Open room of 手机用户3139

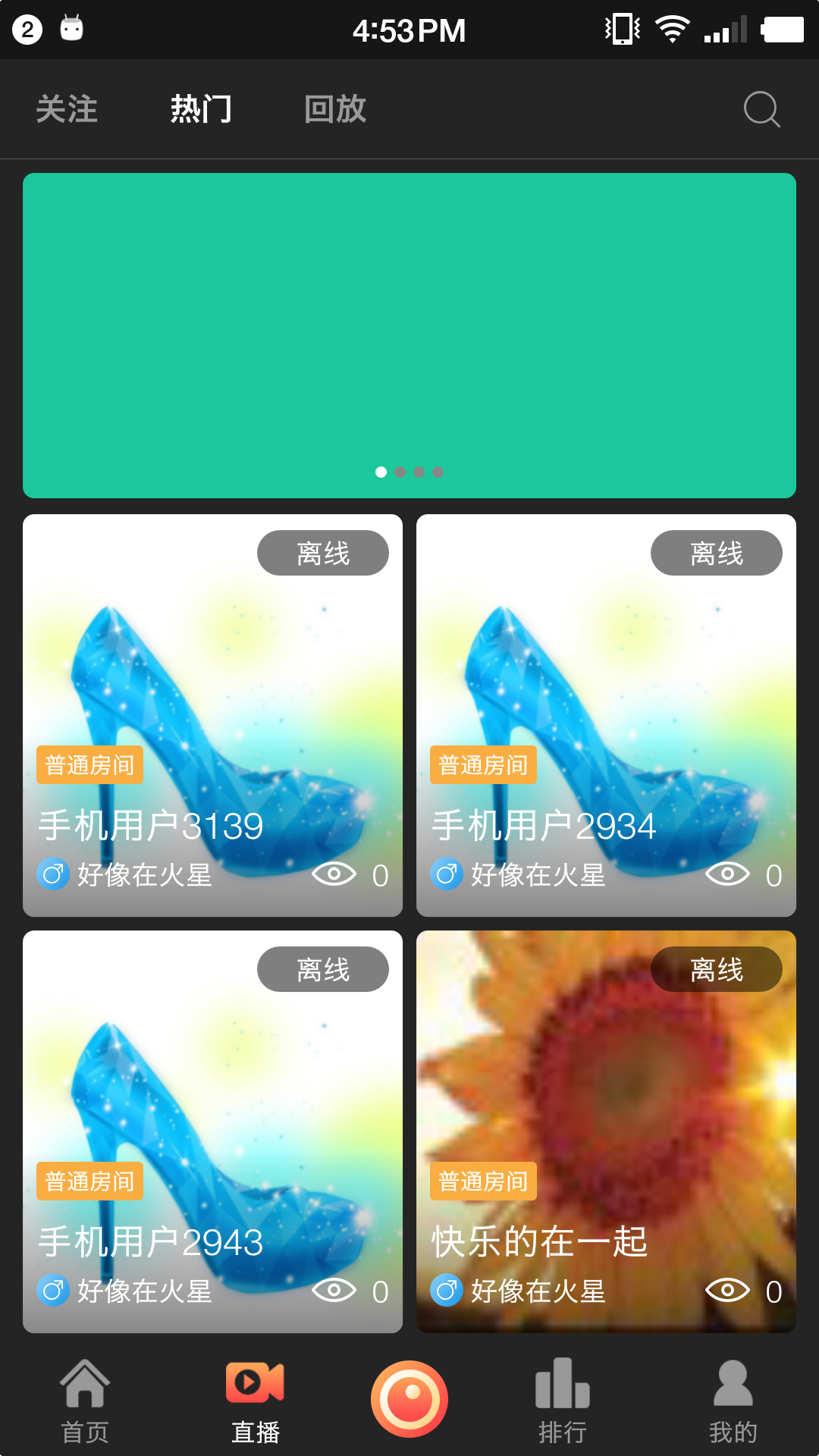pyautogui.click(x=212, y=715)
